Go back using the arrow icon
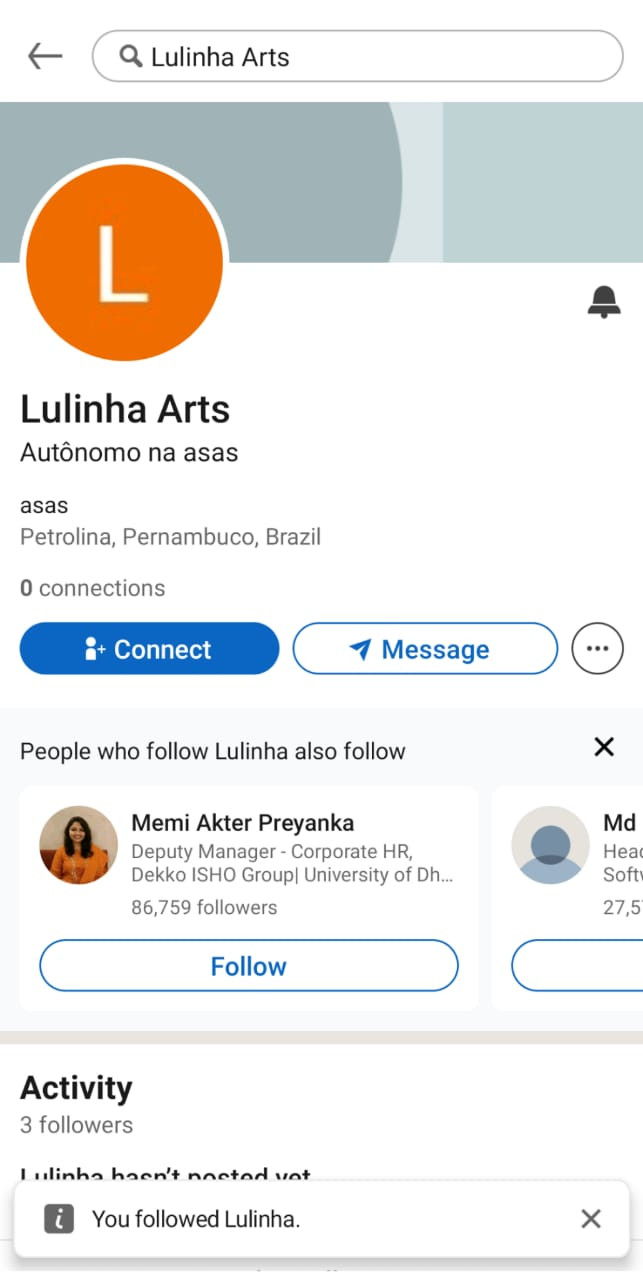This screenshot has height=1280, width=643. tap(45, 57)
